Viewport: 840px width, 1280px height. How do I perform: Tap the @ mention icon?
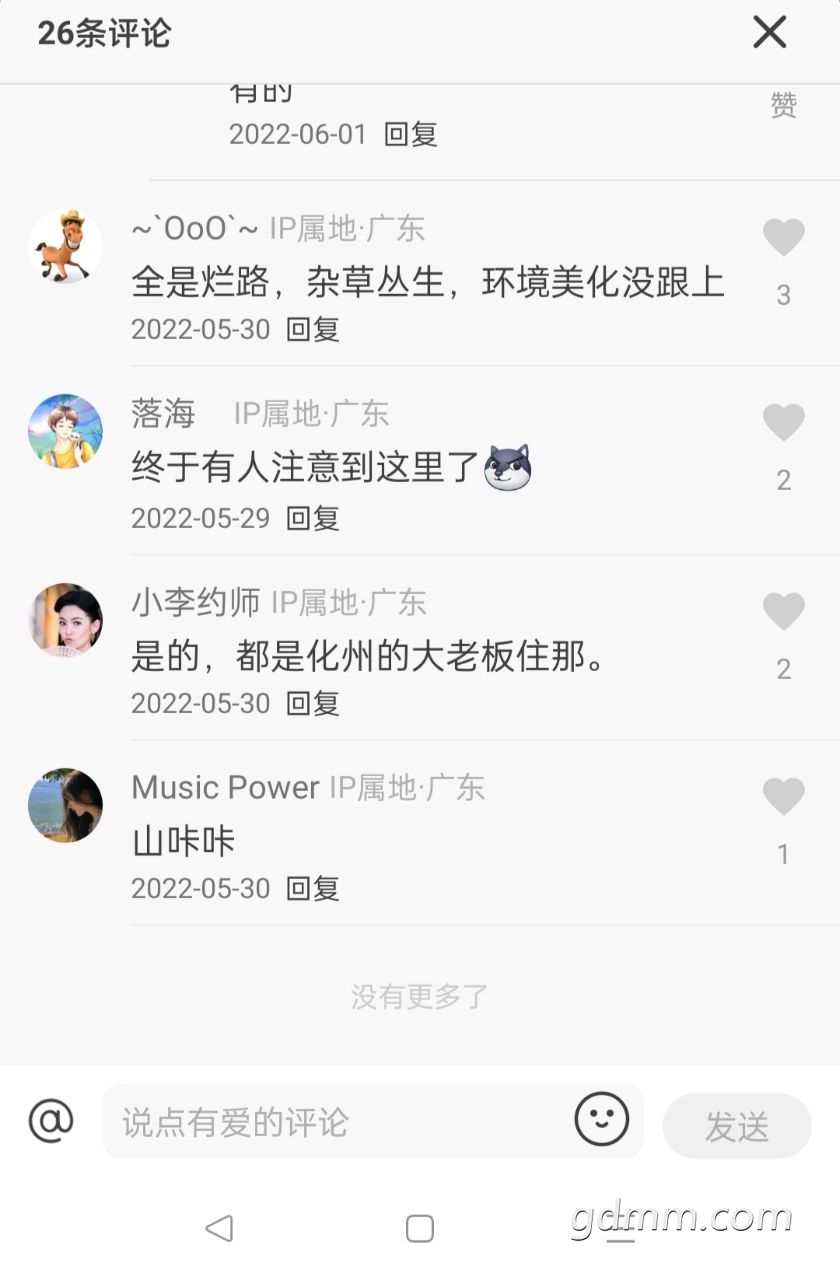tap(51, 1121)
